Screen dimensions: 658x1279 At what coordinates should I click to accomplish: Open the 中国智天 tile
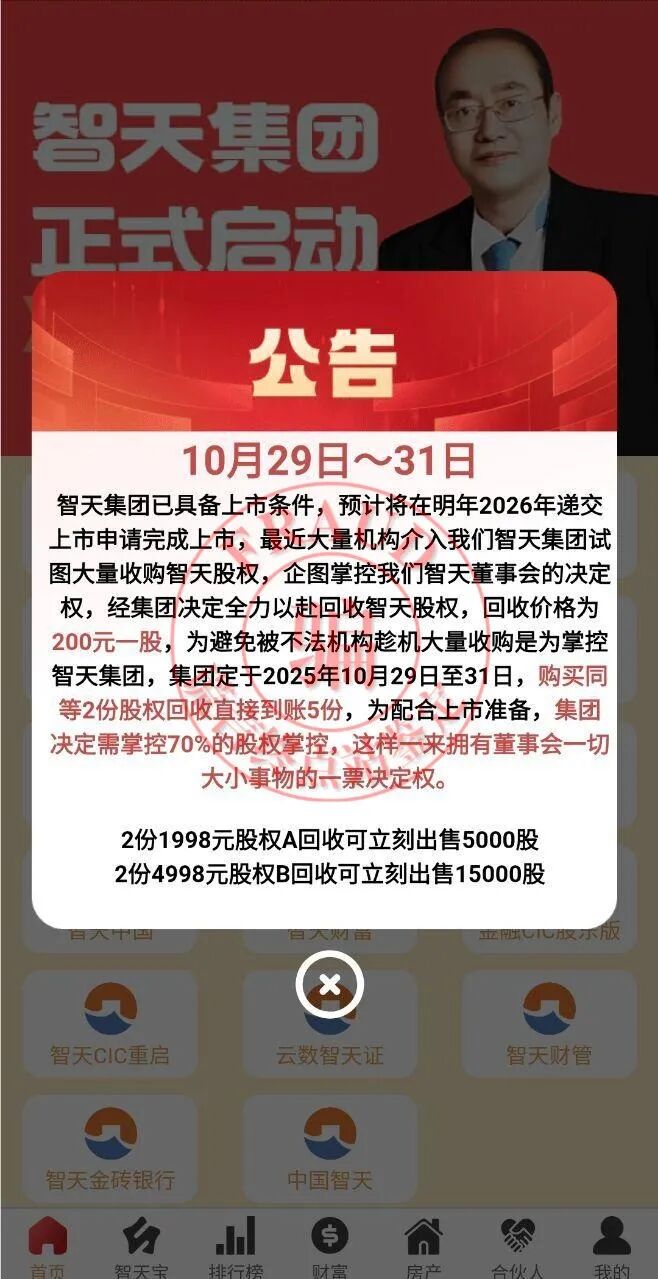pos(329,1147)
